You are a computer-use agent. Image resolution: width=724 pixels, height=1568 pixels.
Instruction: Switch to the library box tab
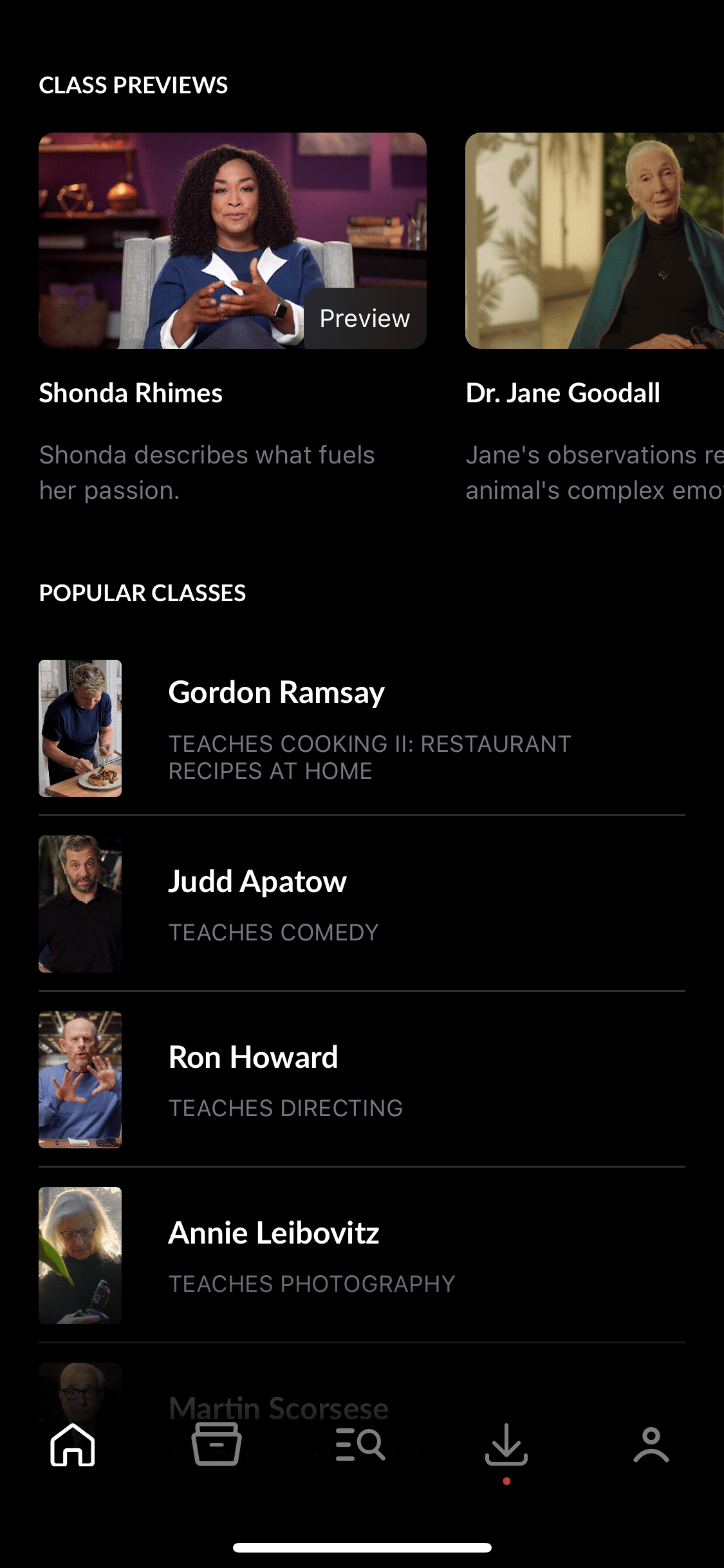click(217, 1444)
